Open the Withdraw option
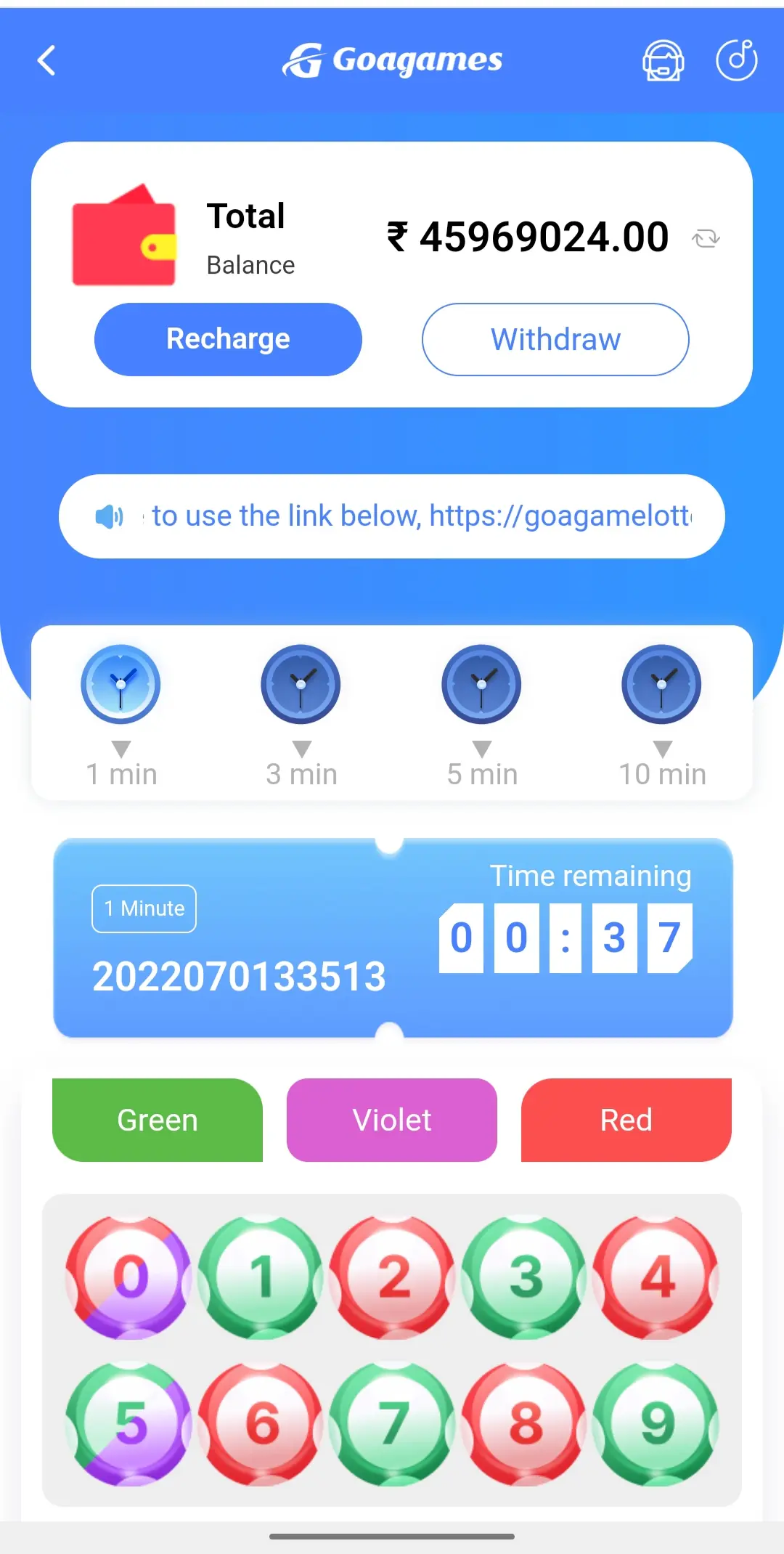The width and height of the screenshot is (784, 1554). (x=555, y=339)
